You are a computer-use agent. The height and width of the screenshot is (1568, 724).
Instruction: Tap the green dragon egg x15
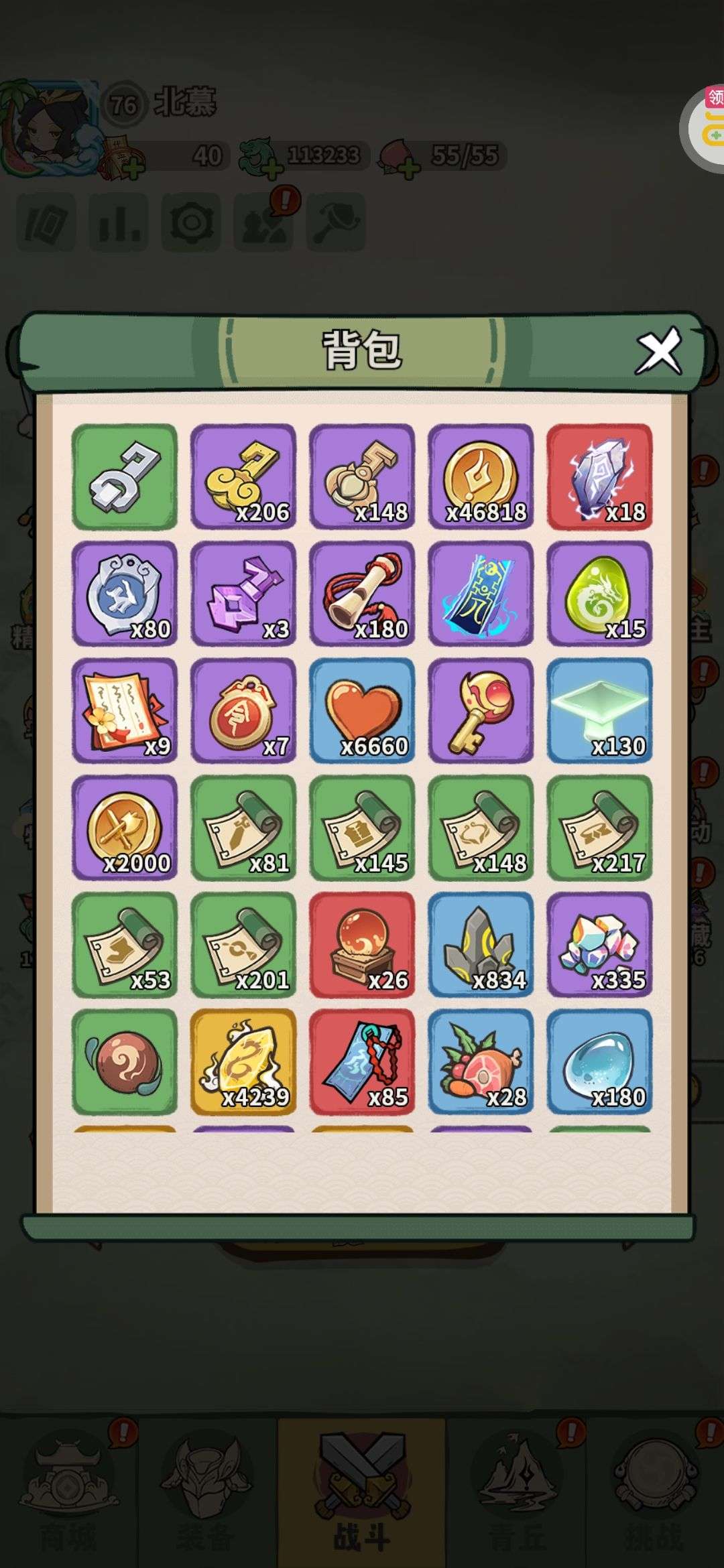(x=599, y=594)
